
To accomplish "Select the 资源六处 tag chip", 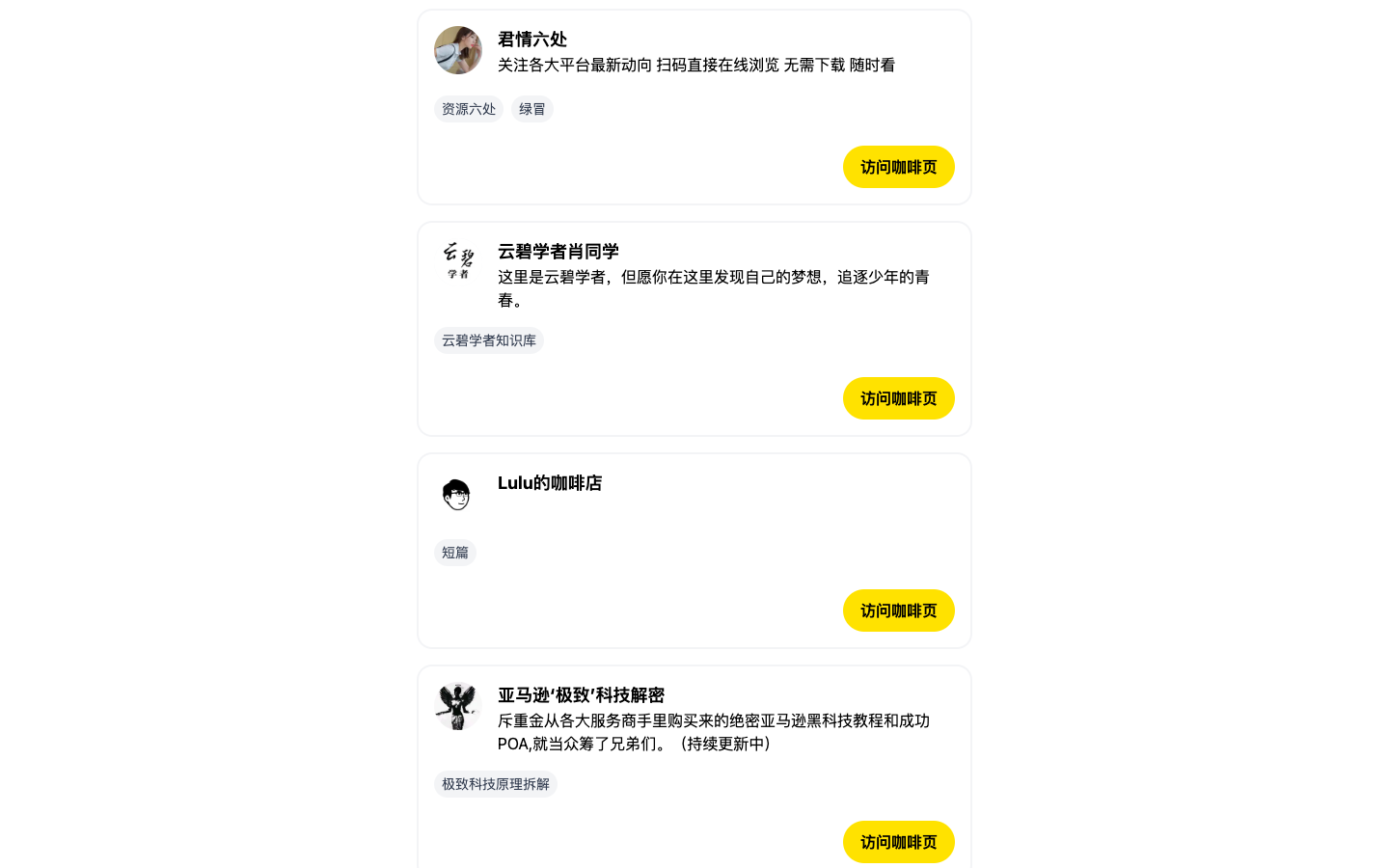I will 469,109.
